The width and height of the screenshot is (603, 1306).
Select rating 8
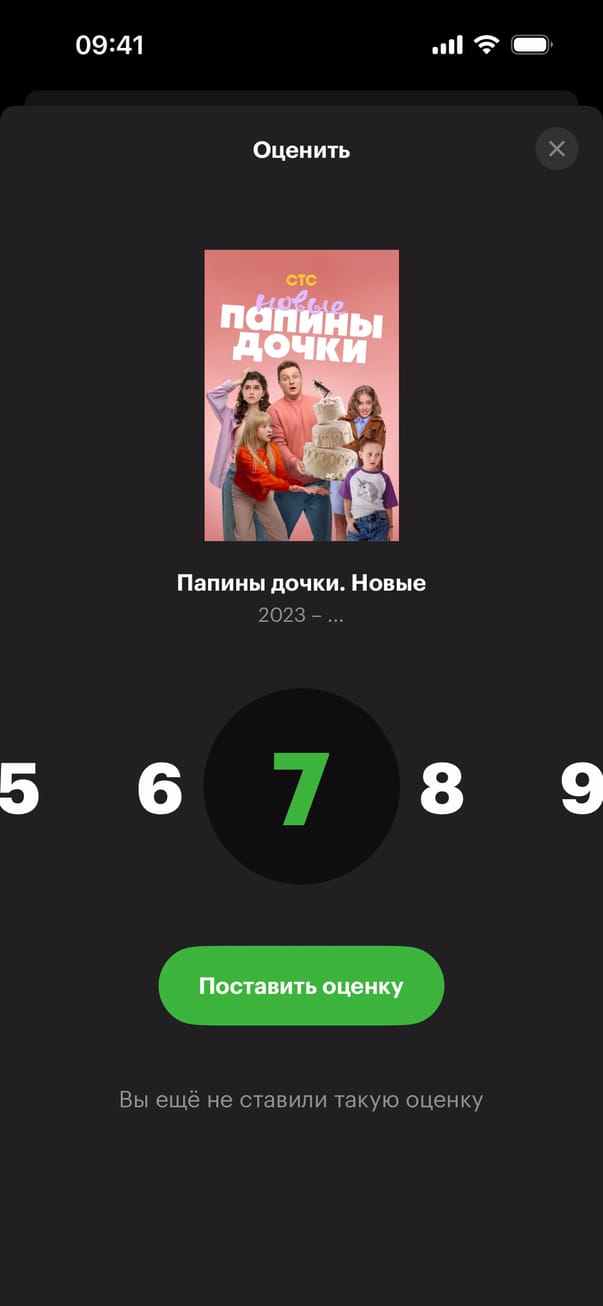(x=442, y=789)
